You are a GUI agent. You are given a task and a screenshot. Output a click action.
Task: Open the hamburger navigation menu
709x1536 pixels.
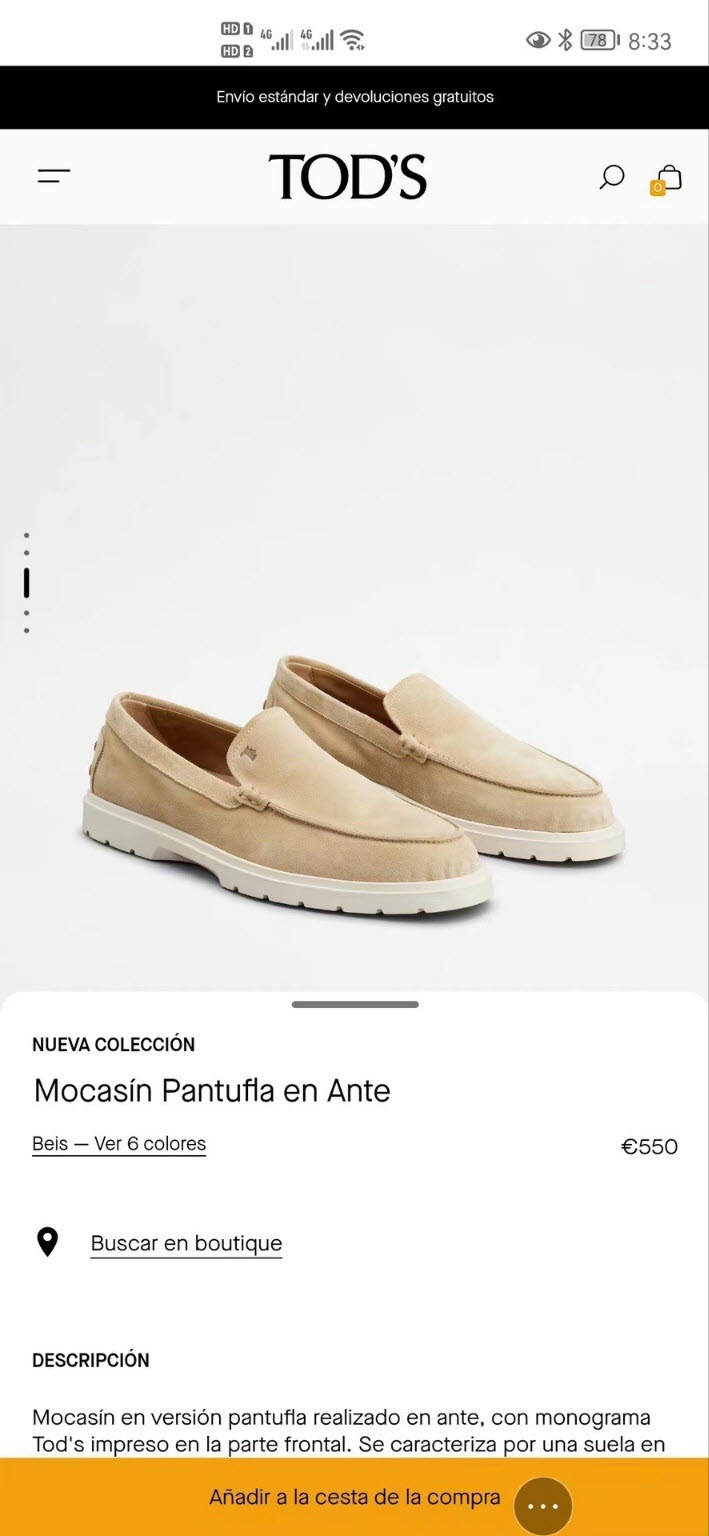click(x=54, y=177)
